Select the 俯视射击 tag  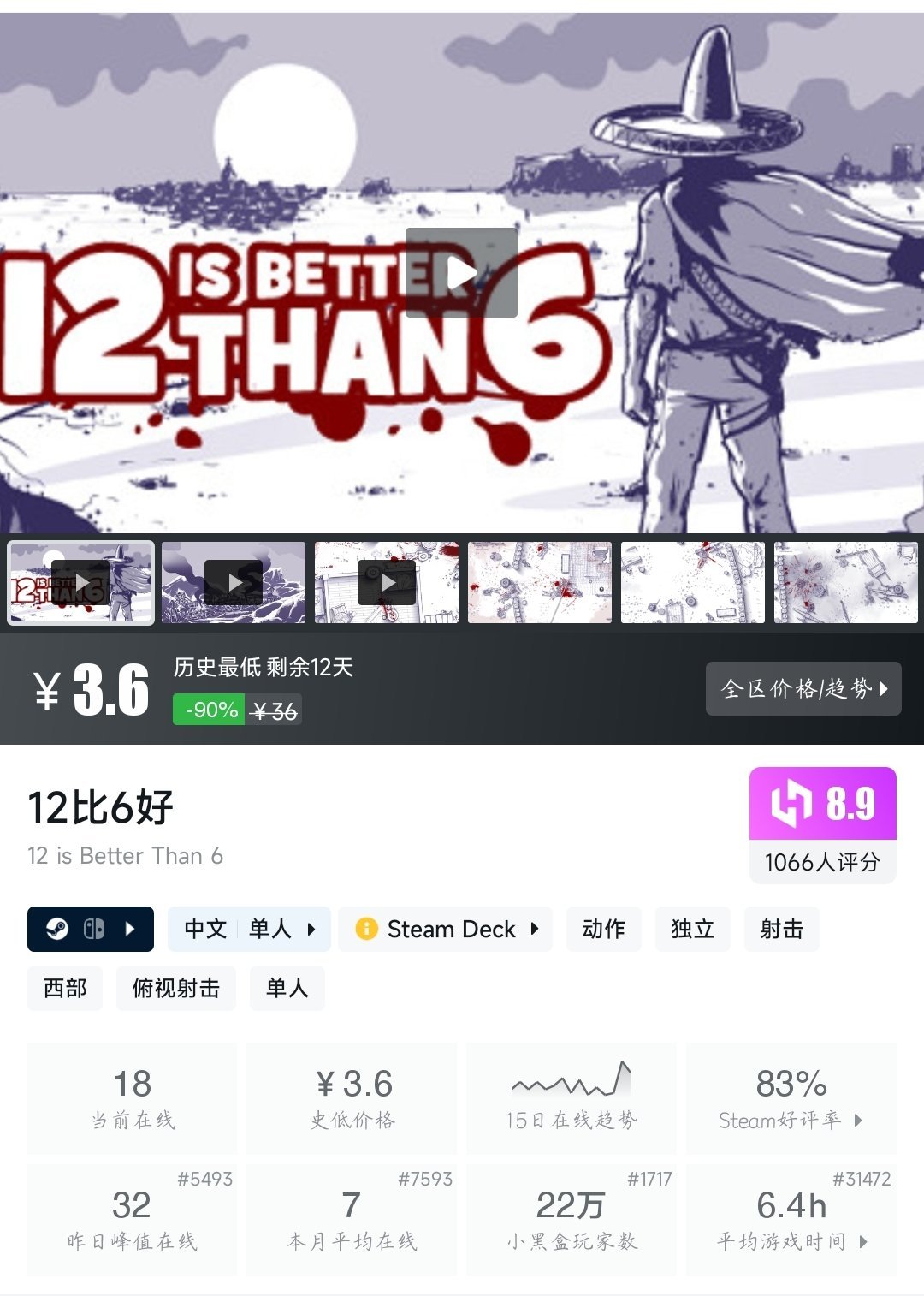click(176, 988)
